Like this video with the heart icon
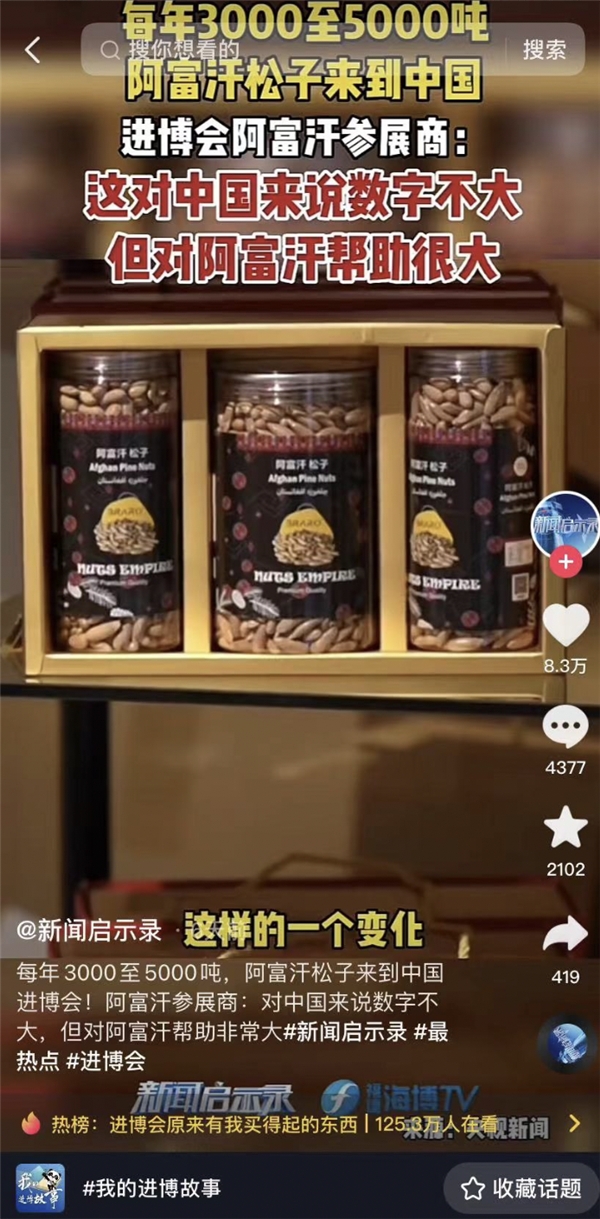Image resolution: width=600 pixels, height=1219 pixels. (x=565, y=626)
